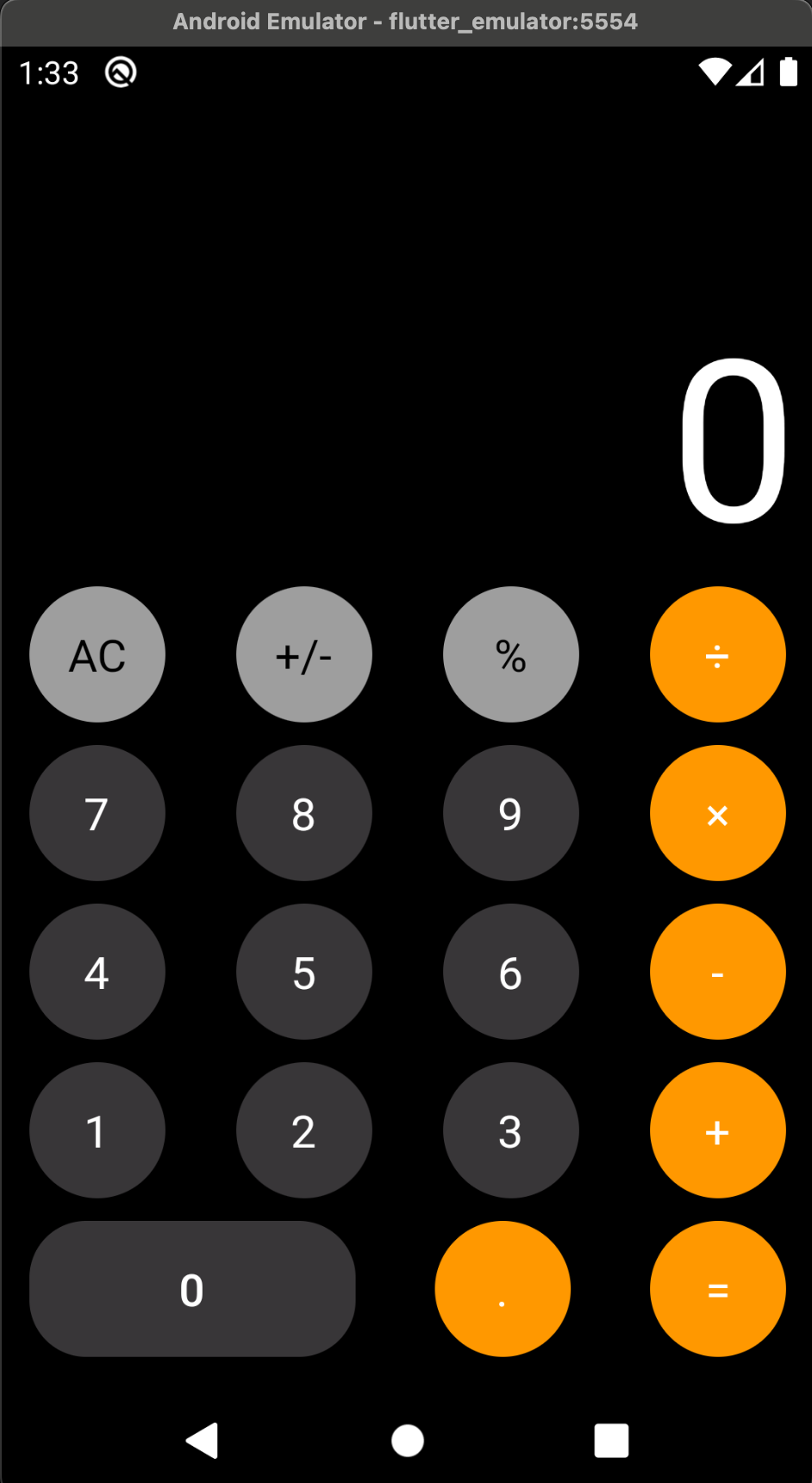Toggle the sign with plus/minus button
Viewport: 812px width, 1483px height.
(303, 655)
